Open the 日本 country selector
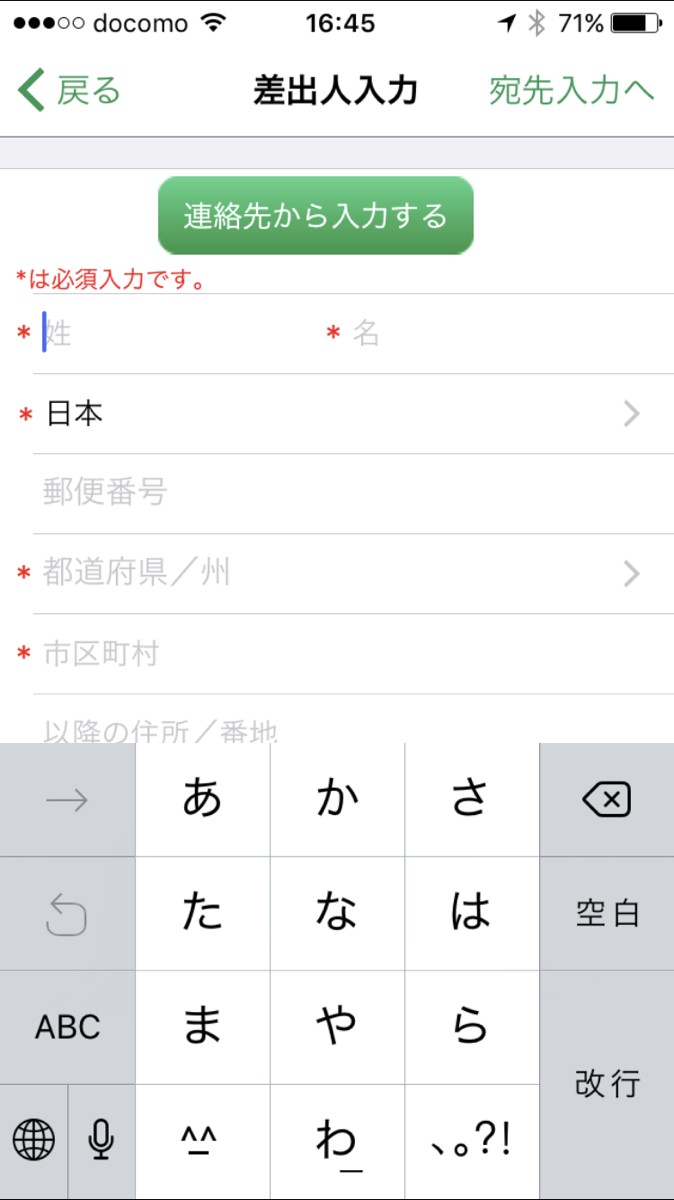 340,414
